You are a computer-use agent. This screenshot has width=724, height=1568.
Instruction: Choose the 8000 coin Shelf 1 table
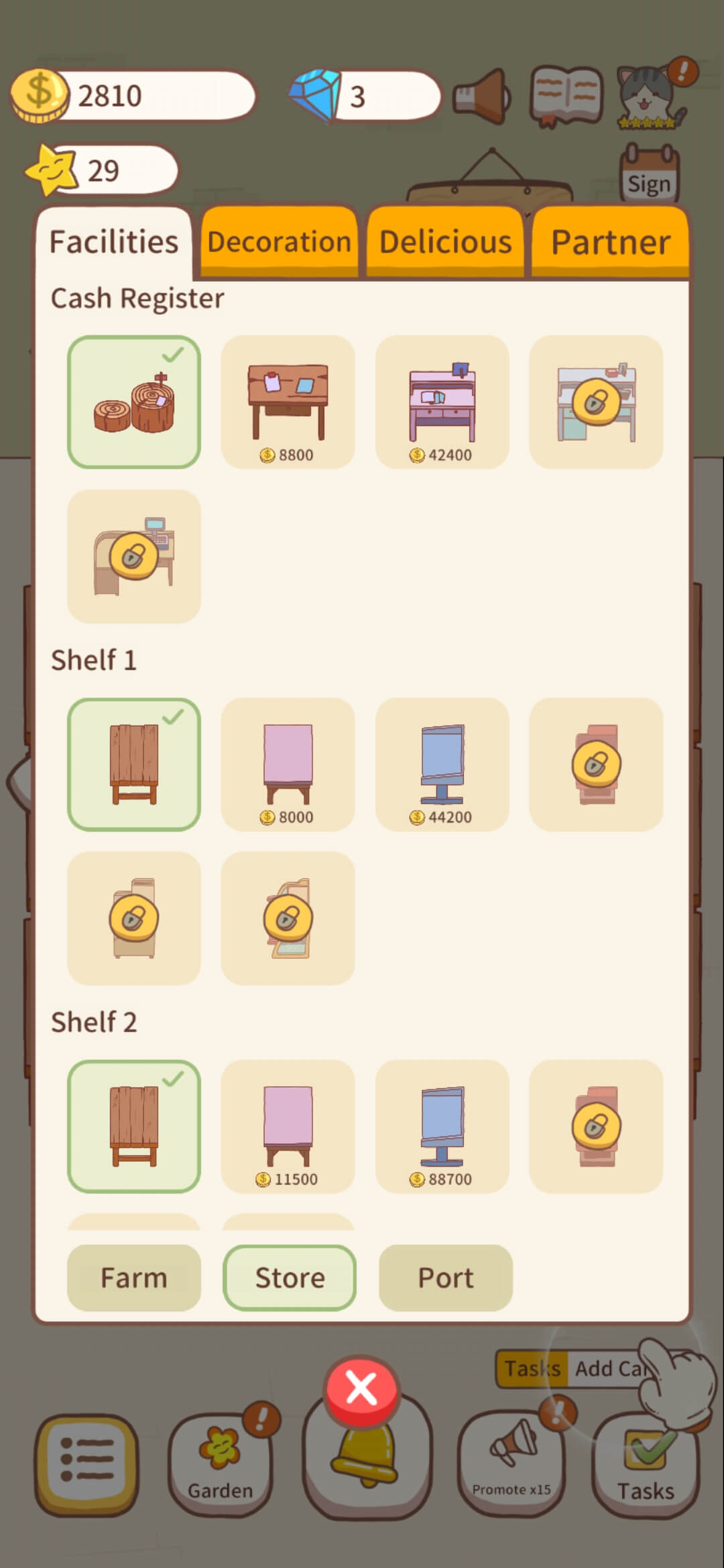click(288, 765)
